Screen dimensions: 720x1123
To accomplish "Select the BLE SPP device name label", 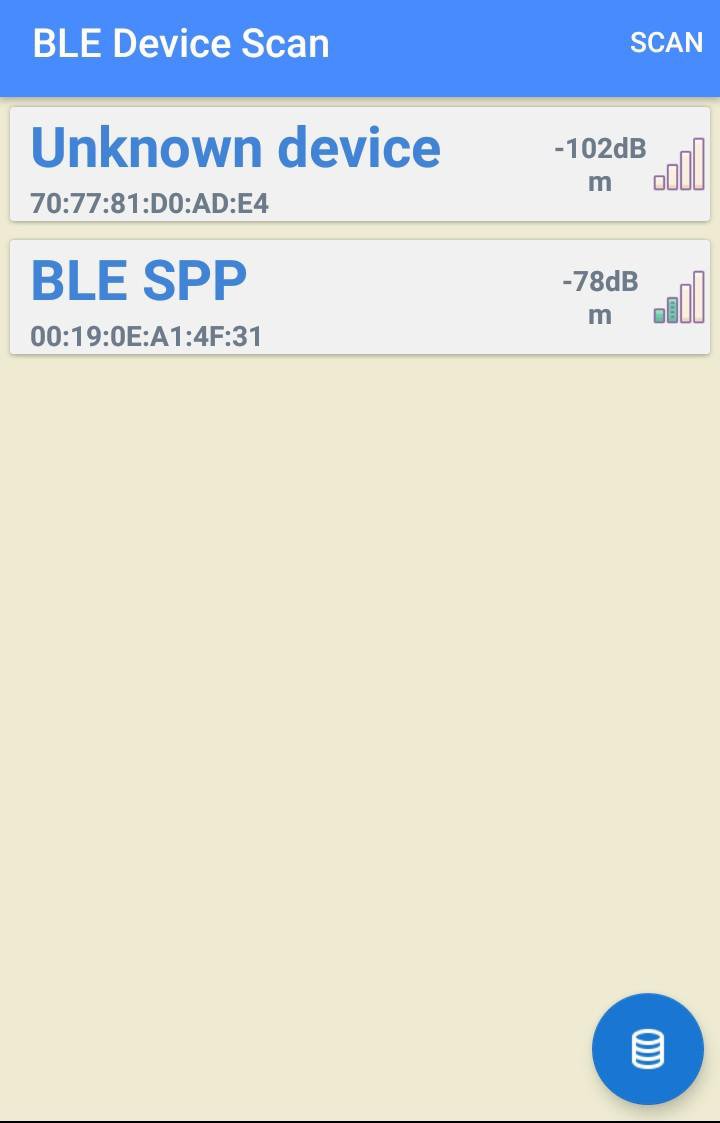I will pyautogui.click(x=139, y=280).
